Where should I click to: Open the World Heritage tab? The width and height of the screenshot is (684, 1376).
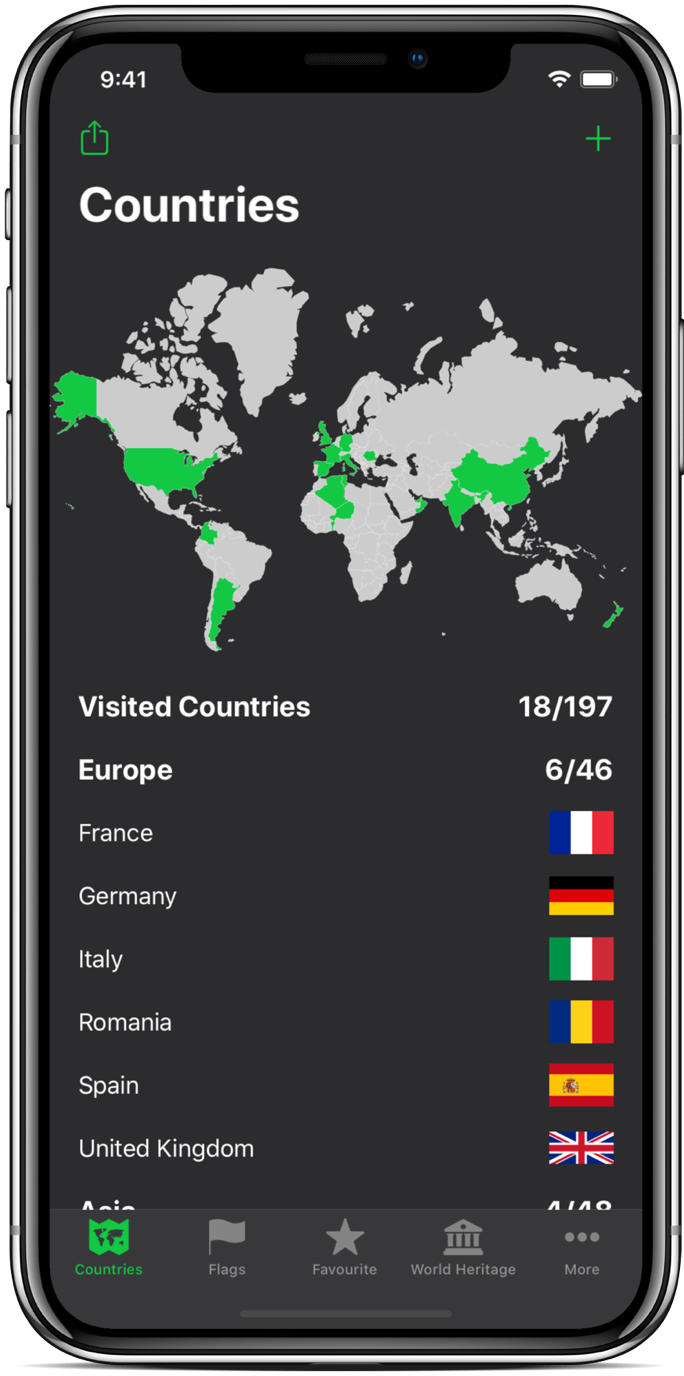(463, 1247)
